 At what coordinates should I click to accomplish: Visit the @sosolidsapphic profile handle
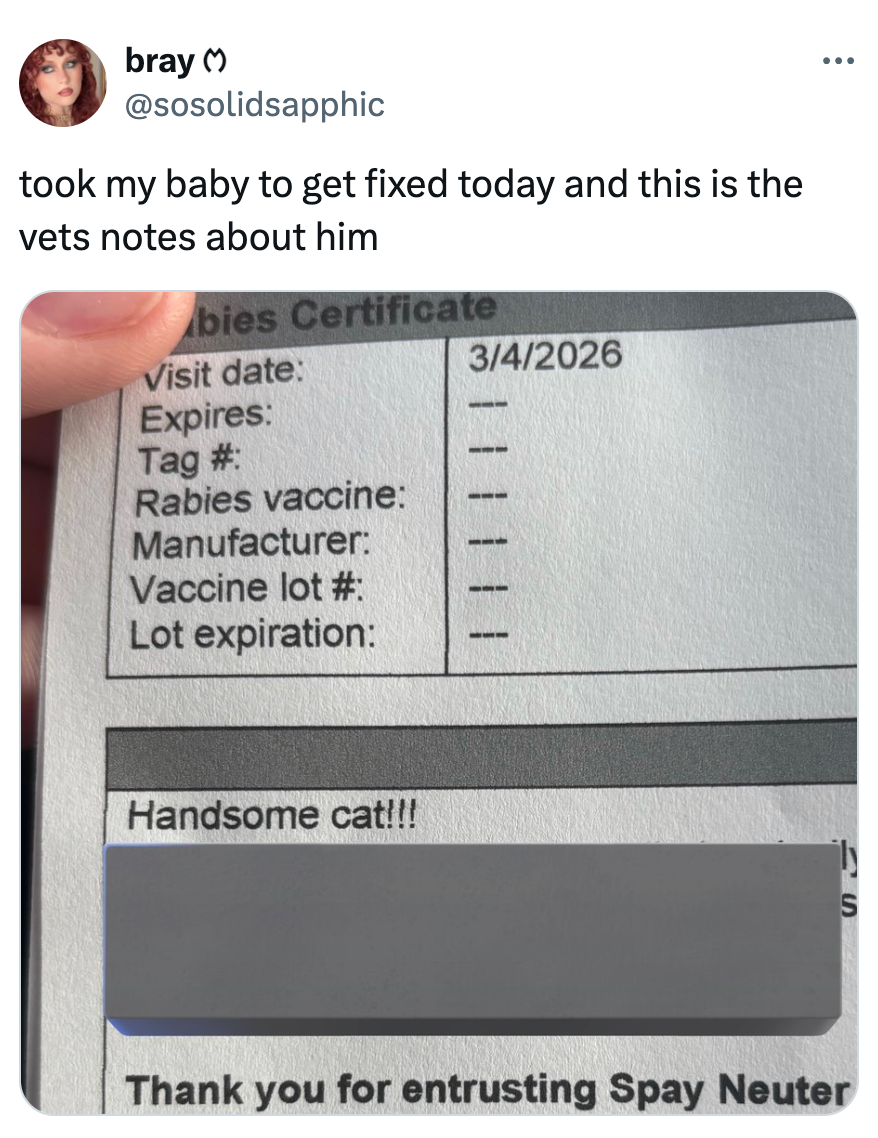[x=254, y=103]
